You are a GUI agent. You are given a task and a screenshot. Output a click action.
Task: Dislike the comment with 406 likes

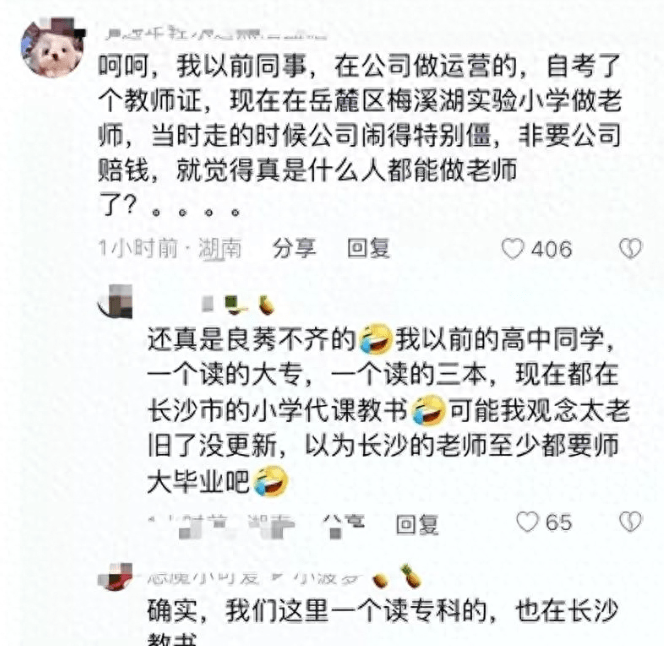pos(631,249)
